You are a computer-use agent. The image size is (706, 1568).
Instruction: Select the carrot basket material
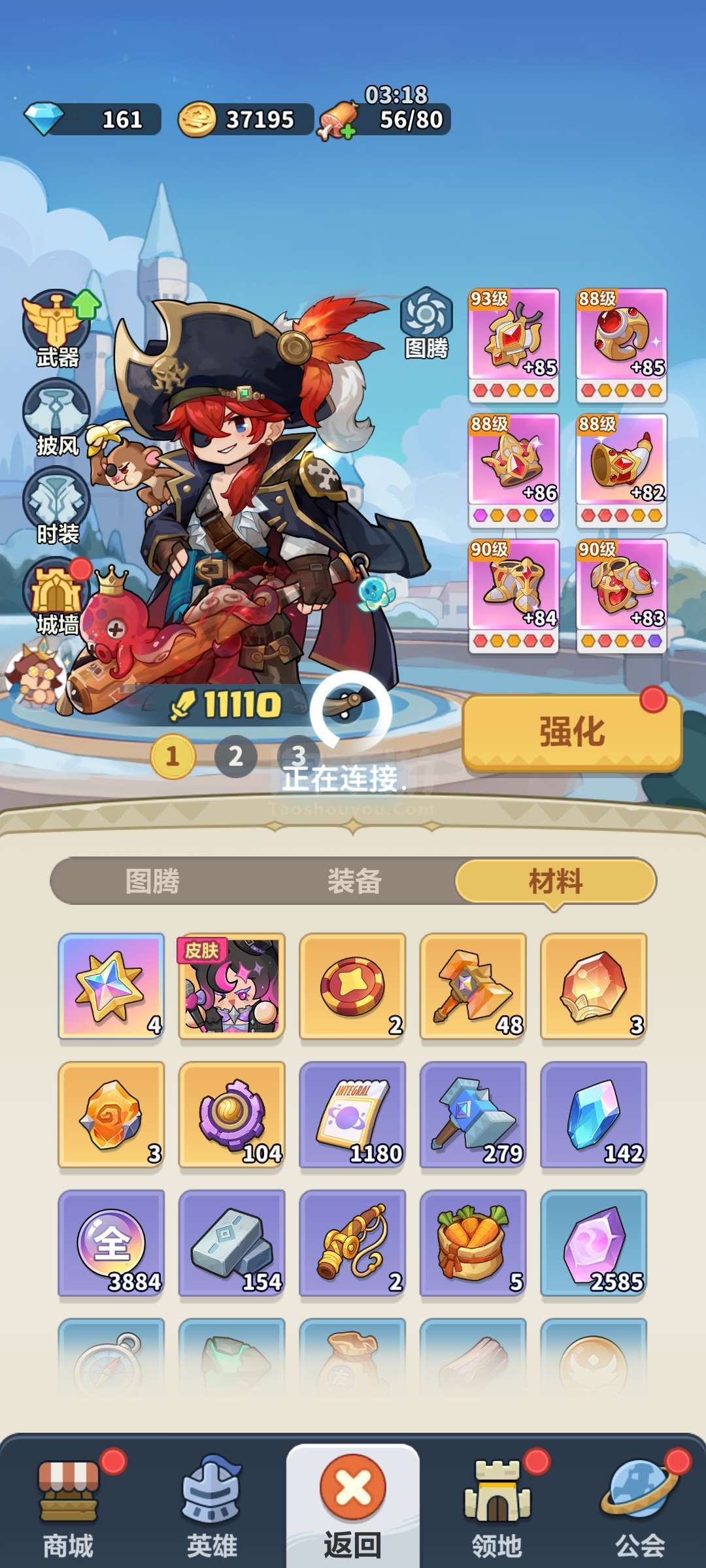pos(473,1243)
